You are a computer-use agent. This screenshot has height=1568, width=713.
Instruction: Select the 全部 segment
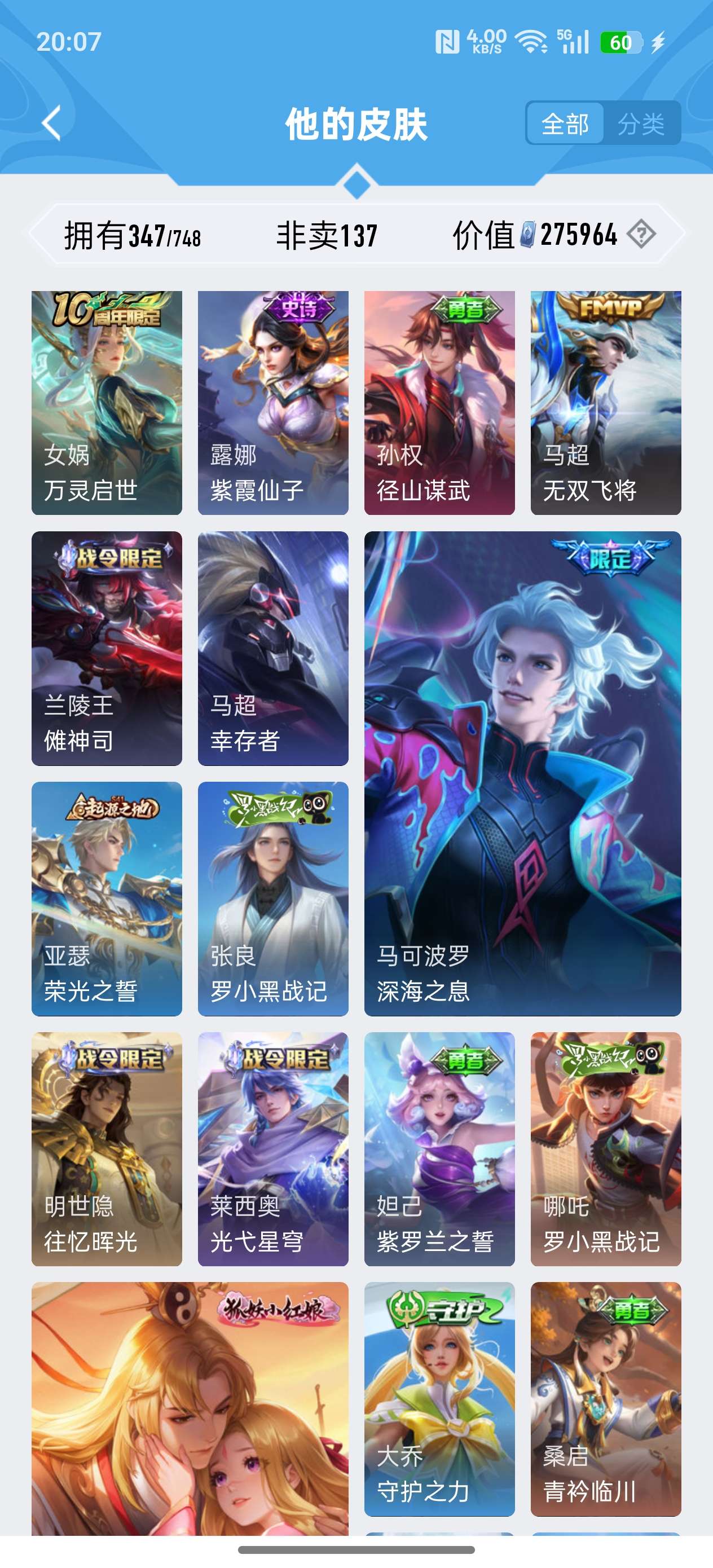coord(565,124)
